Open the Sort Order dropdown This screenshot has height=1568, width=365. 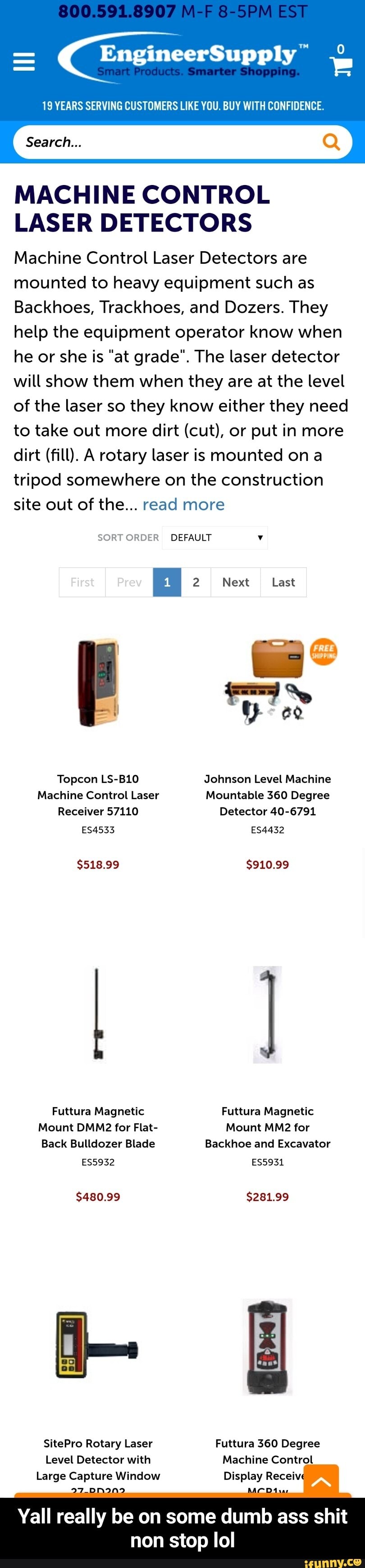click(x=214, y=538)
